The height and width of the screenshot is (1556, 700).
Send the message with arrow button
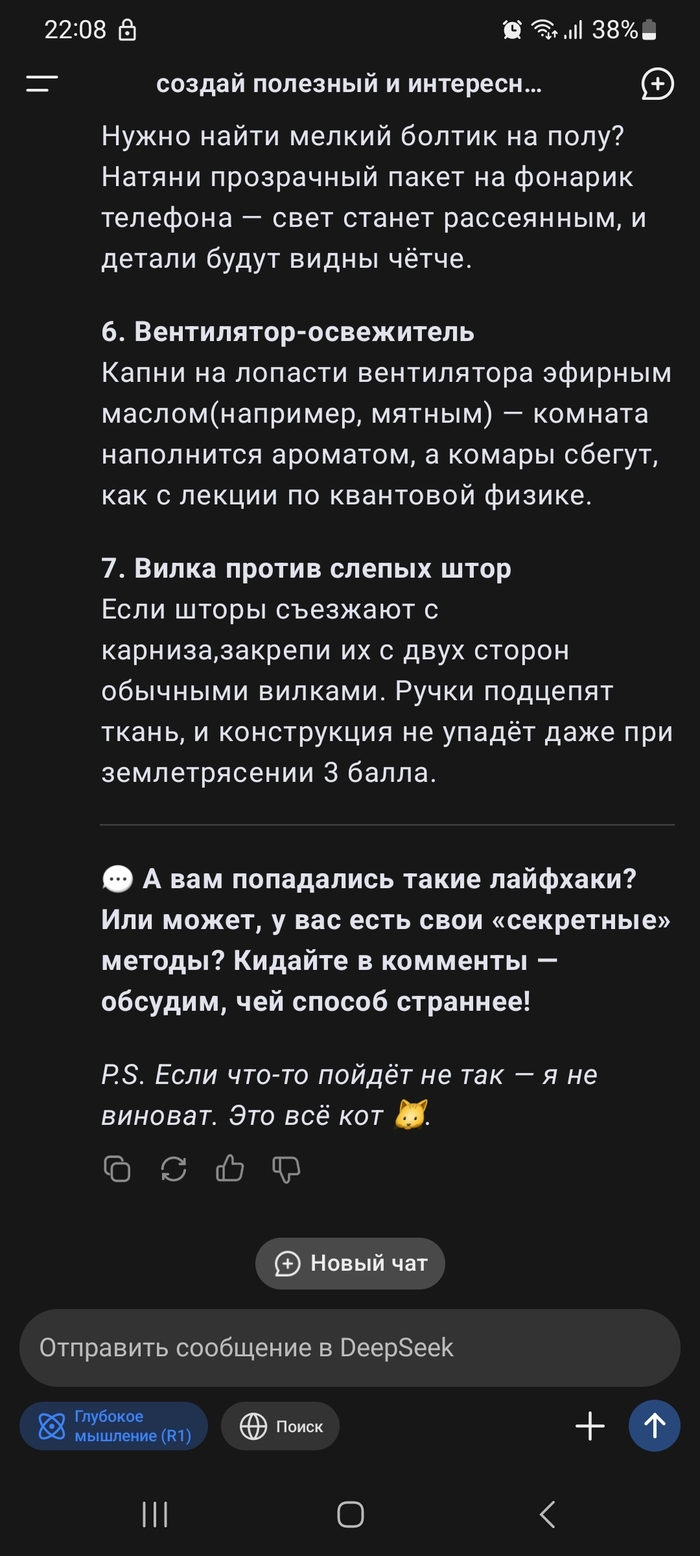pyautogui.click(x=654, y=1426)
